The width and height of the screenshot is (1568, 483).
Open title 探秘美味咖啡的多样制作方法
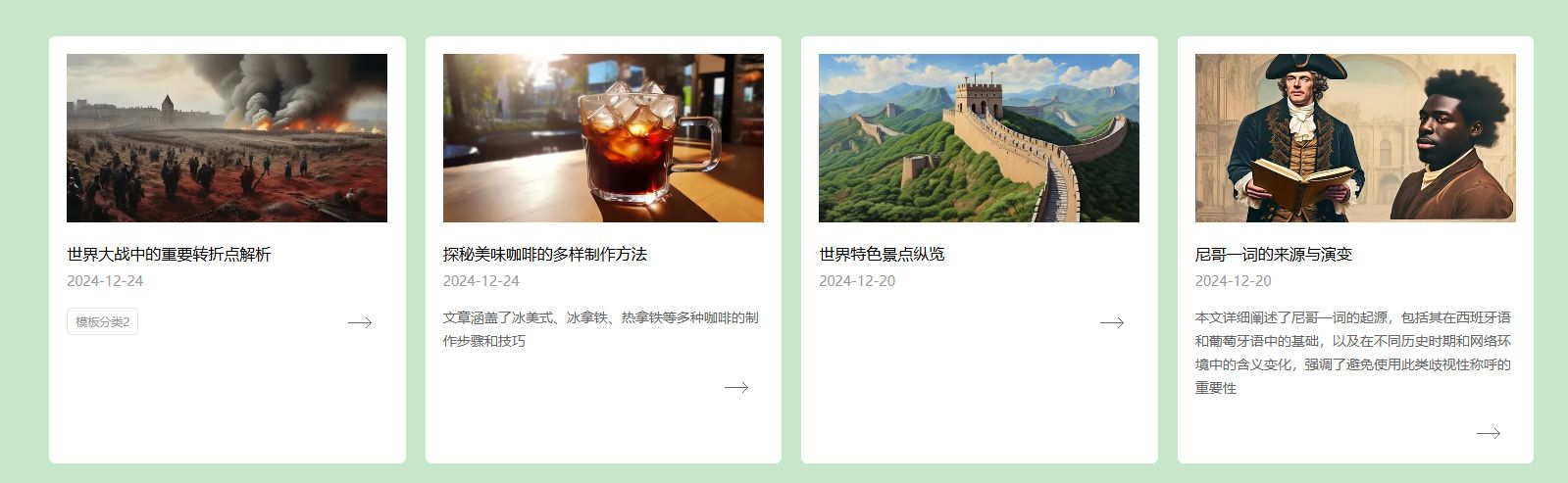pos(544,254)
